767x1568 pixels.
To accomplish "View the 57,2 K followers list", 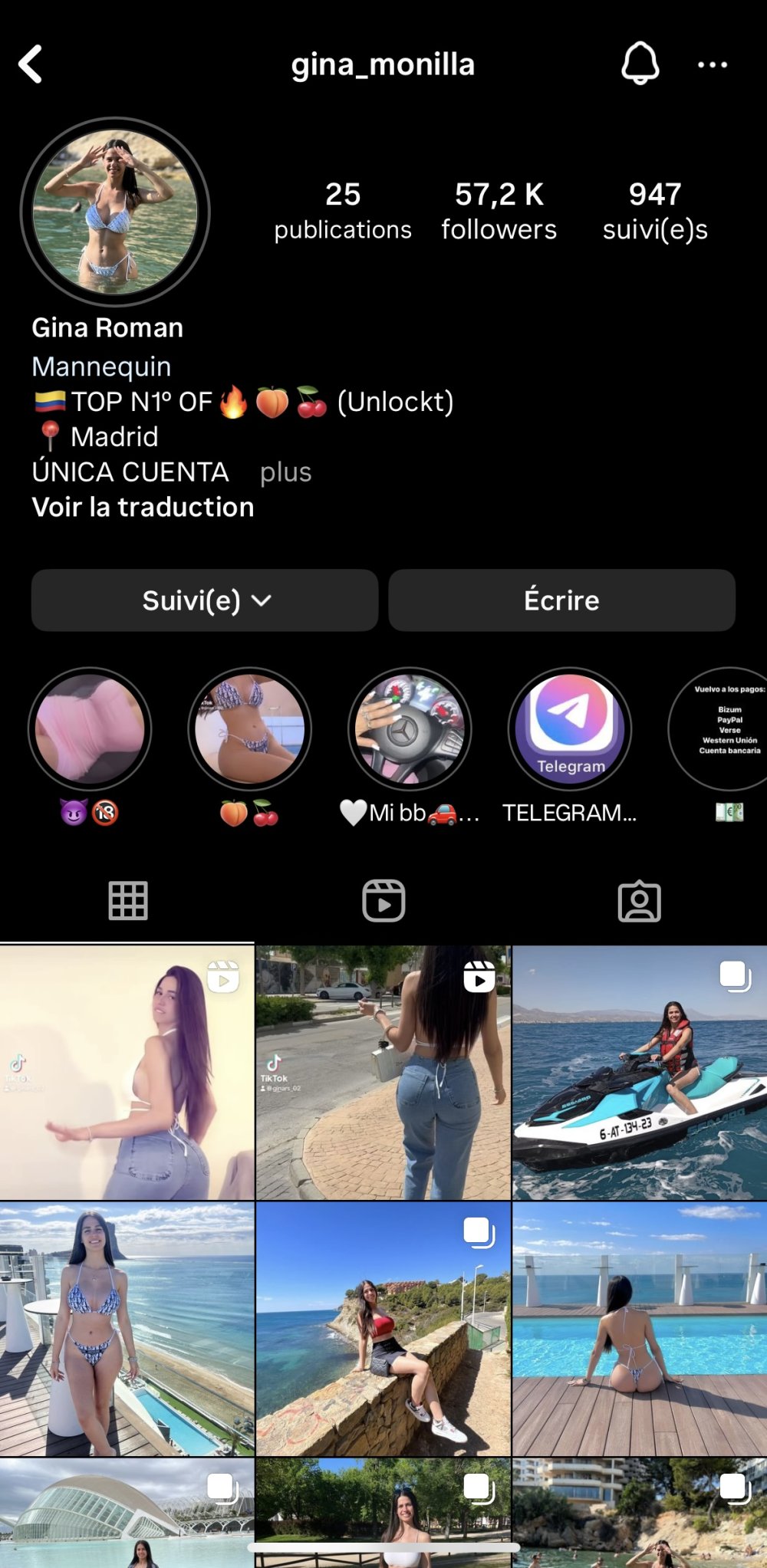I will (499, 211).
